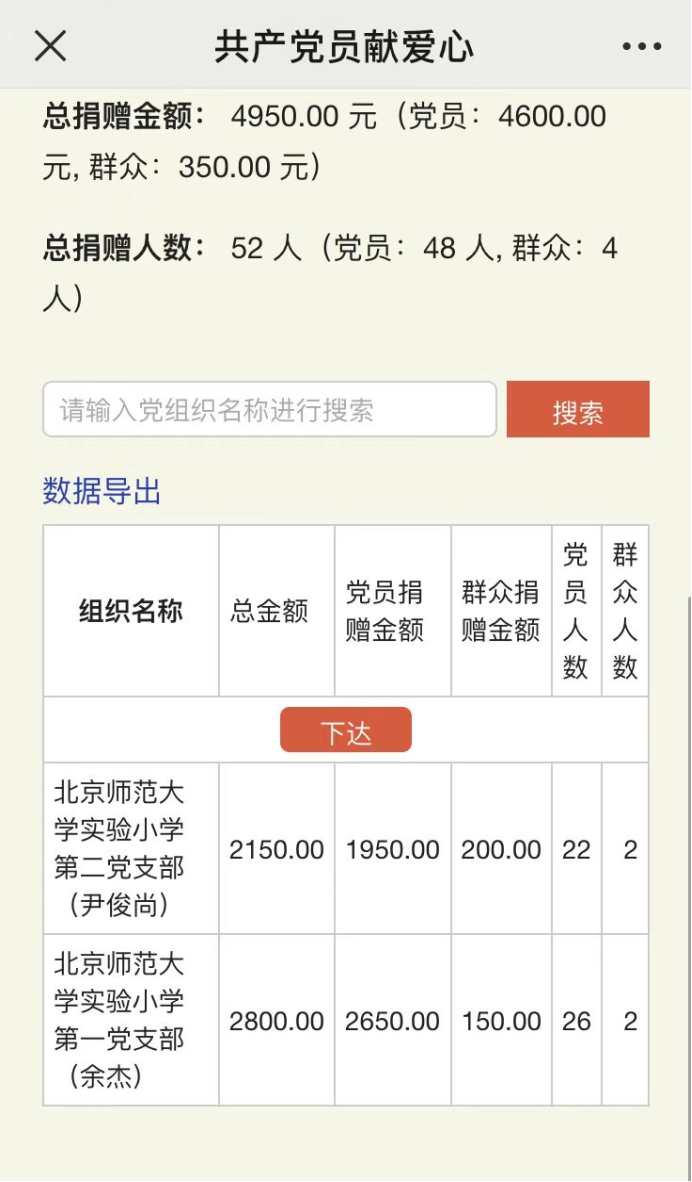Open the three-dot overflow menu
The height and width of the screenshot is (1182, 692).
[x=641, y=47]
